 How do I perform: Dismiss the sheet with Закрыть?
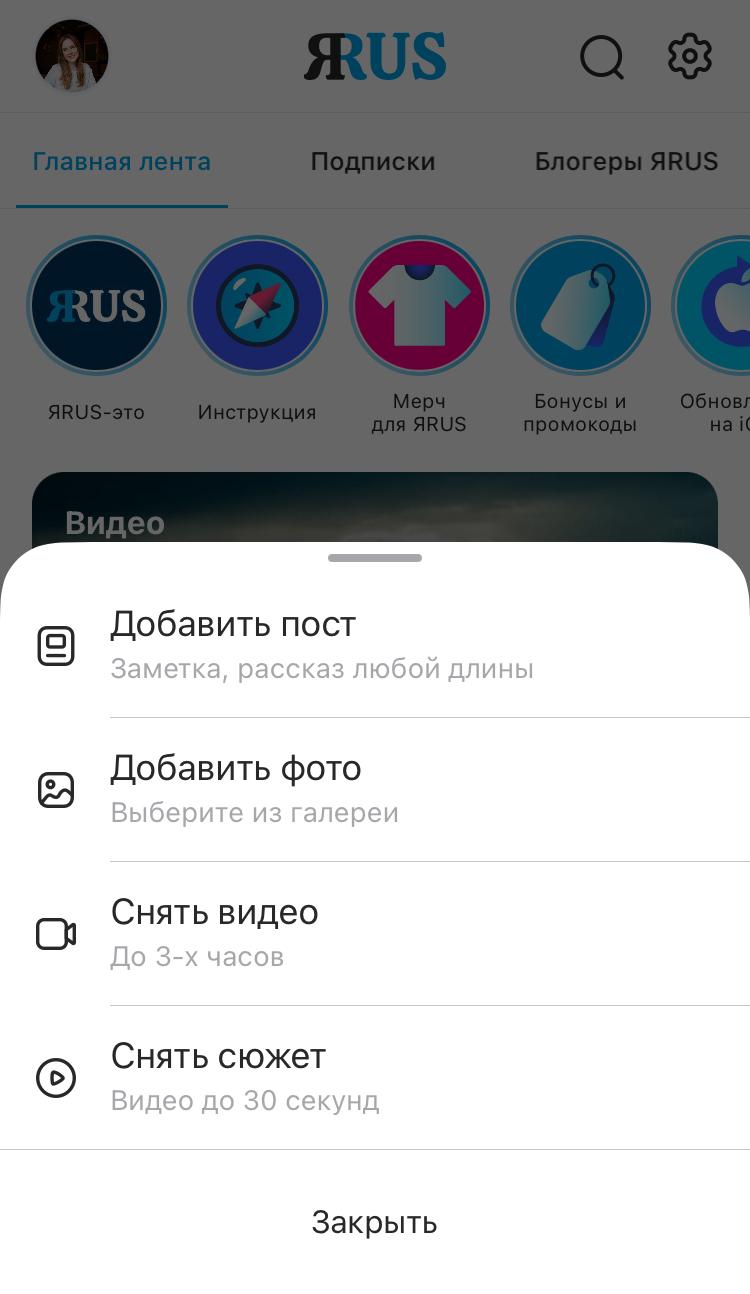tap(374, 1222)
